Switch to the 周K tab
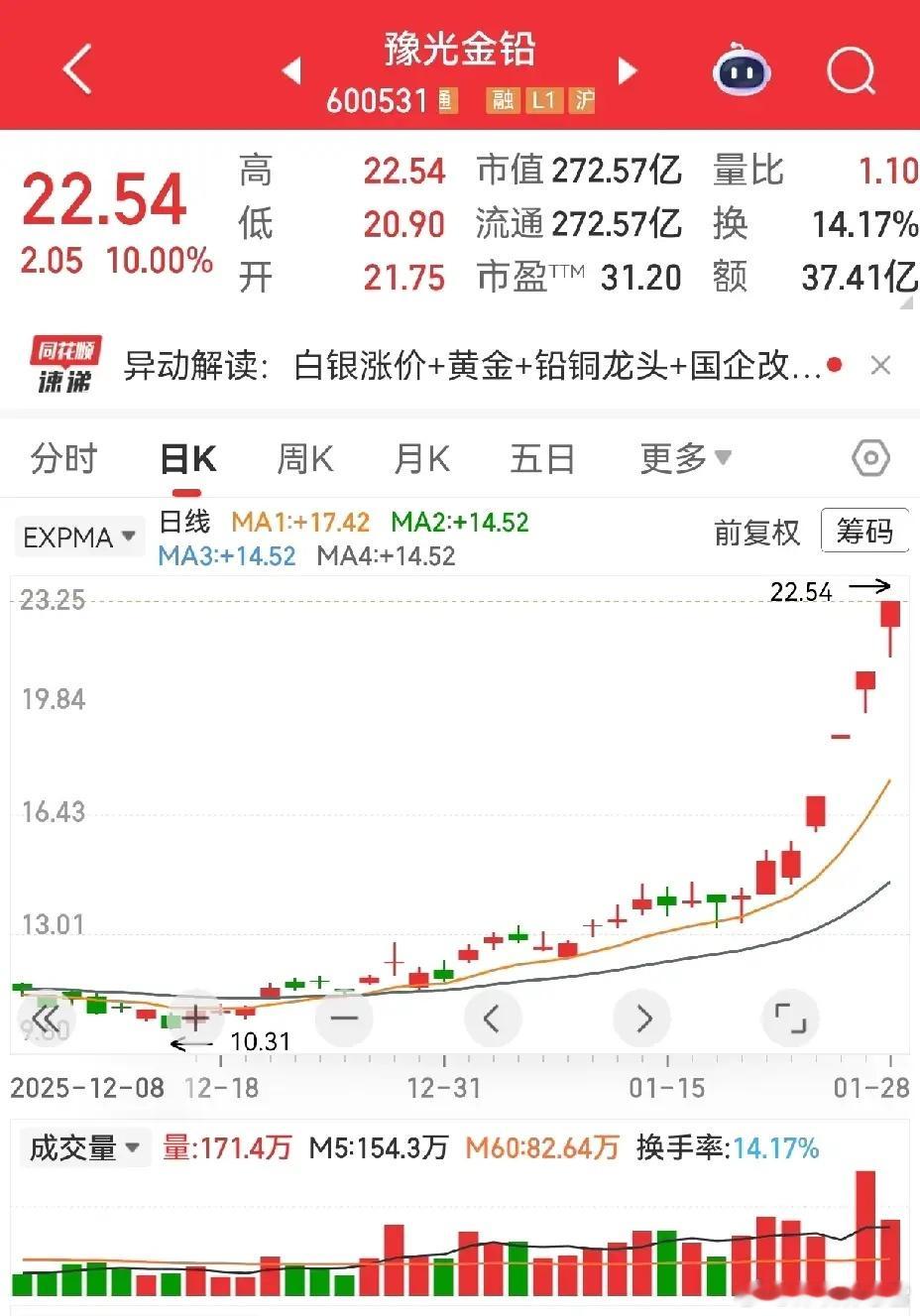The width and height of the screenshot is (920, 1316). (x=304, y=459)
